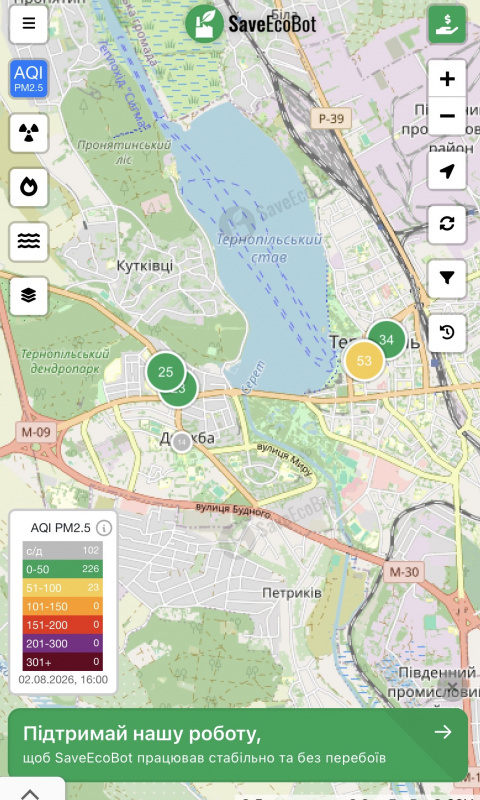Select the AQI PM2.5 layer
The width and height of the screenshot is (480, 800).
(x=29, y=78)
